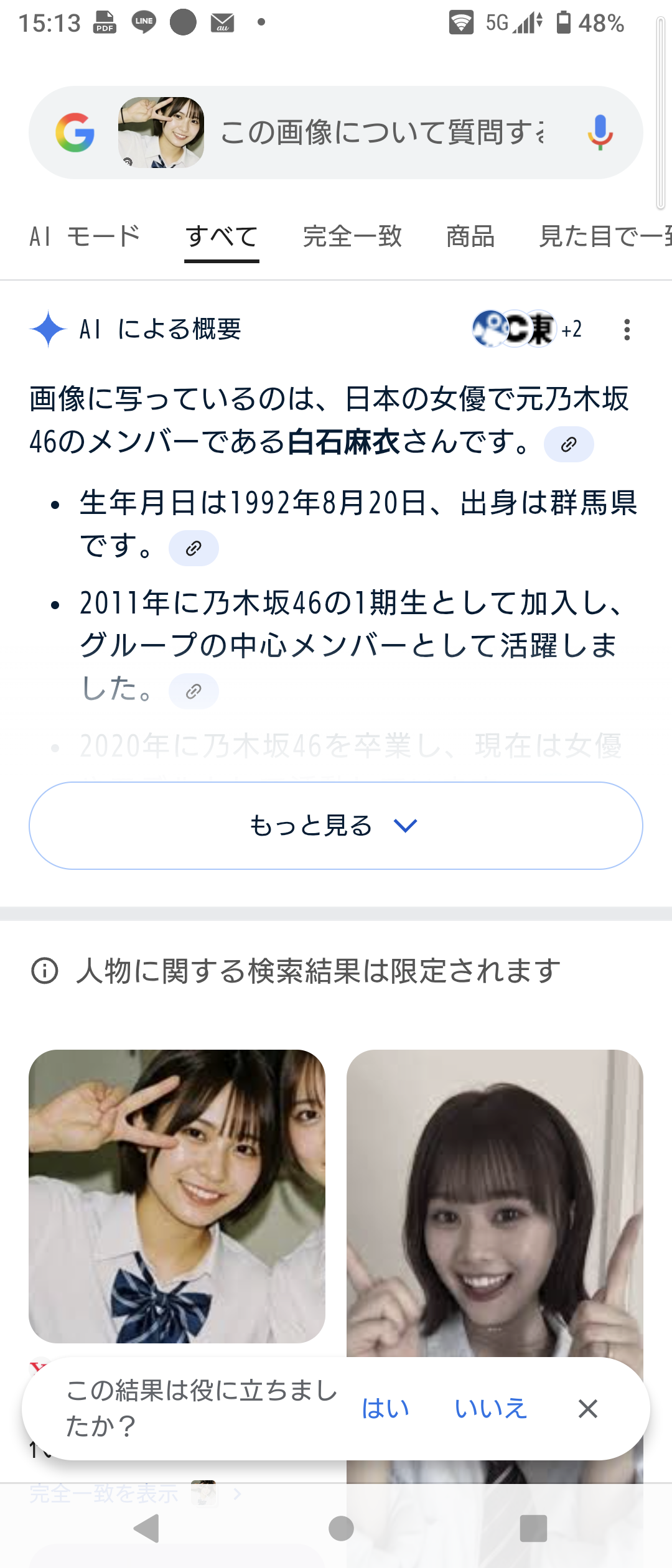Screen dimensions: 672x1568
Task: Open the Google logo home
Action: point(75,133)
